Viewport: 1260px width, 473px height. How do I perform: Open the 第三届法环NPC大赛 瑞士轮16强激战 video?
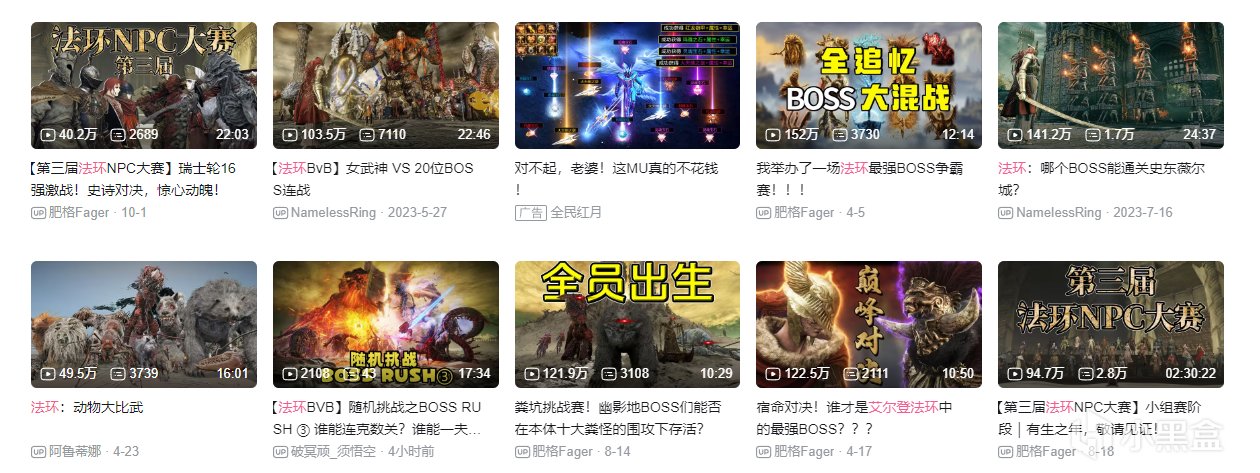coord(143,85)
